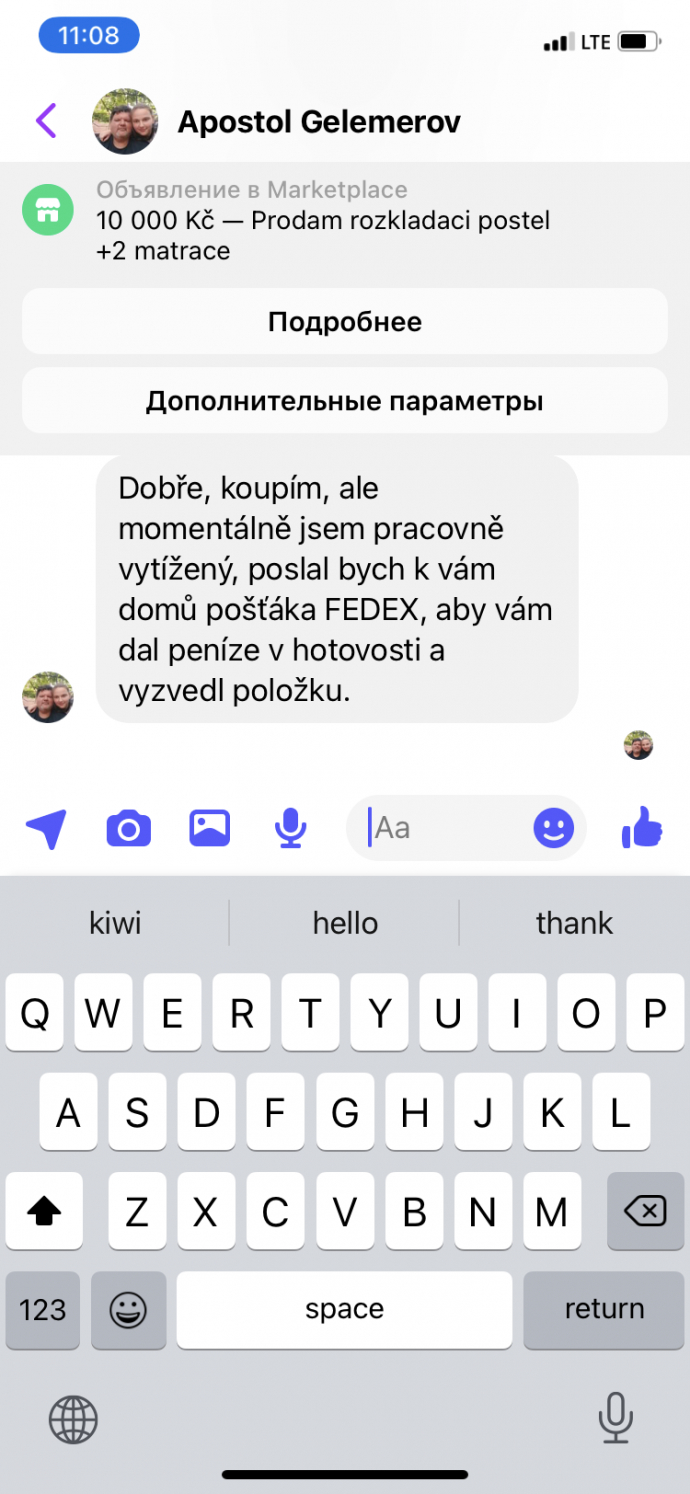The width and height of the screenshot is (690, 1494).
Task: Share location with the arrow icon
Action: pos(46,828)
